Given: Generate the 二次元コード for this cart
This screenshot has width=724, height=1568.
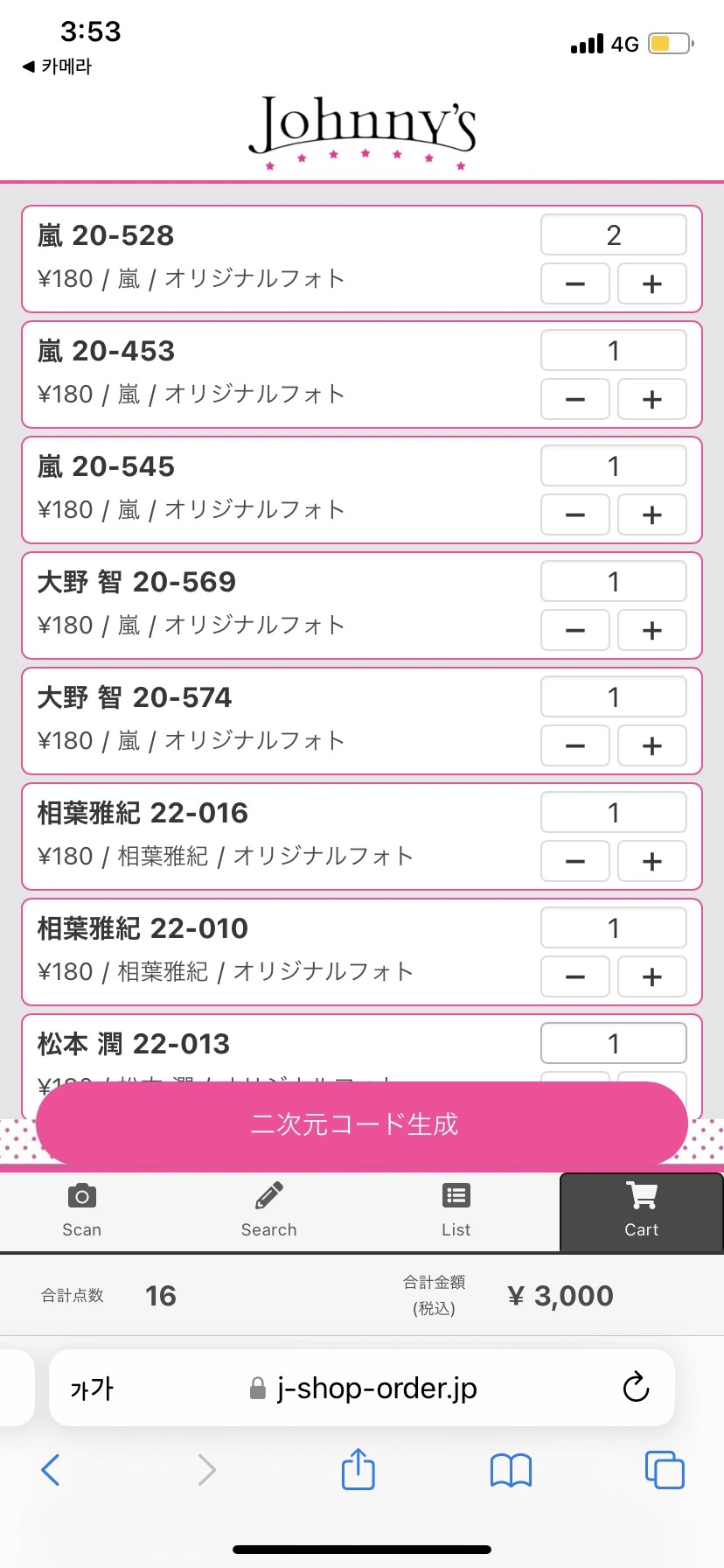Looking at the screenshot, I should (361, 1123).
